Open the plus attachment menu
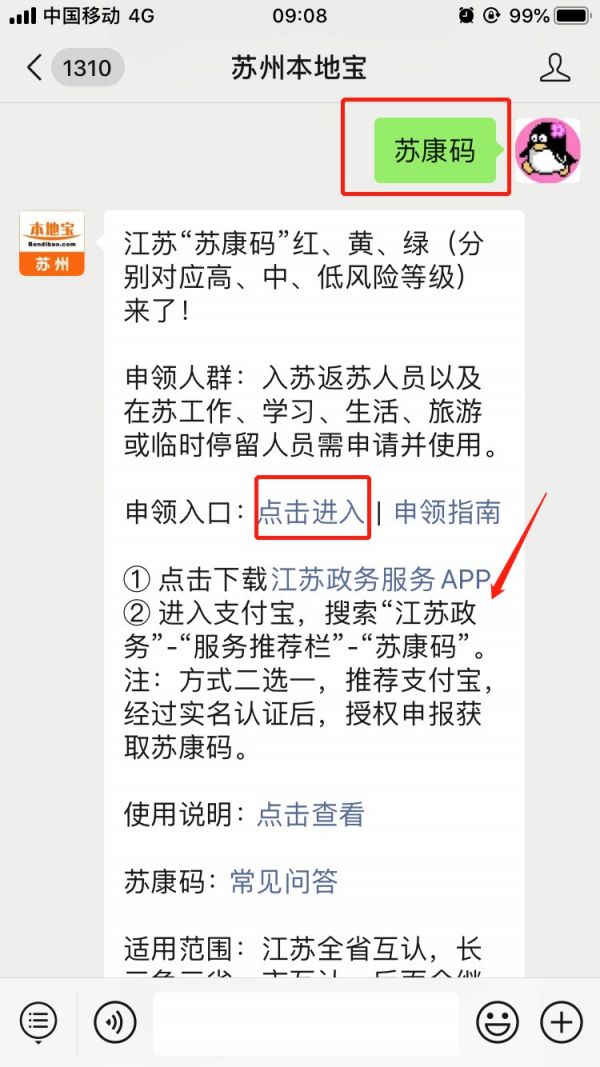Screen dimensions: 600x1067 coord(561,1021)
